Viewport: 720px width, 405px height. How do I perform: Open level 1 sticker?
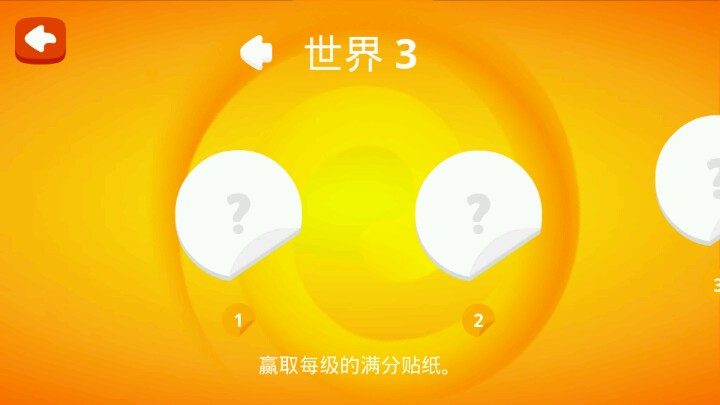[237, 214]
